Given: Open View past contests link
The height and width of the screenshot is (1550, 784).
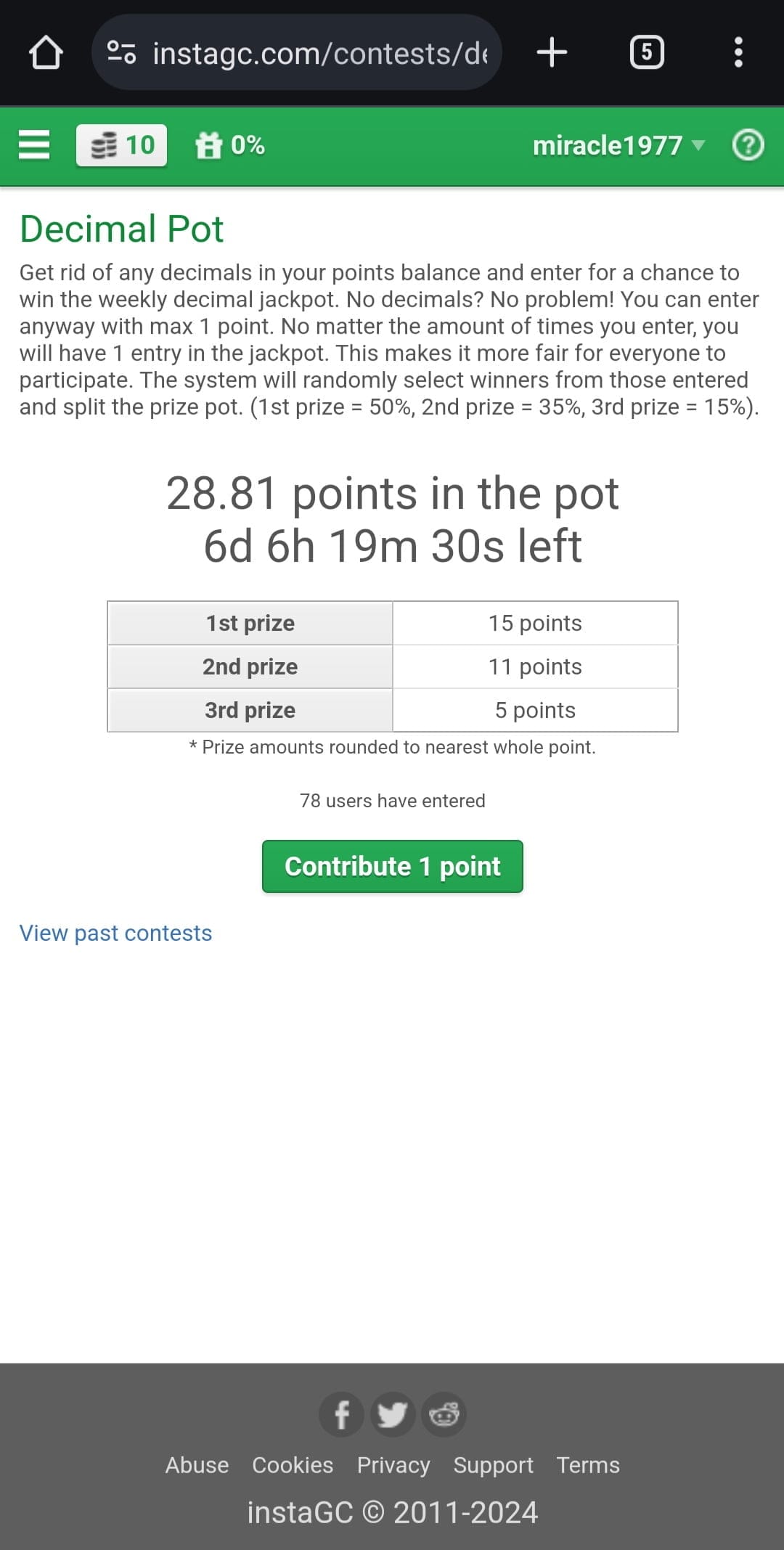Looking at the screenshot, I should (x=115, y=933).
